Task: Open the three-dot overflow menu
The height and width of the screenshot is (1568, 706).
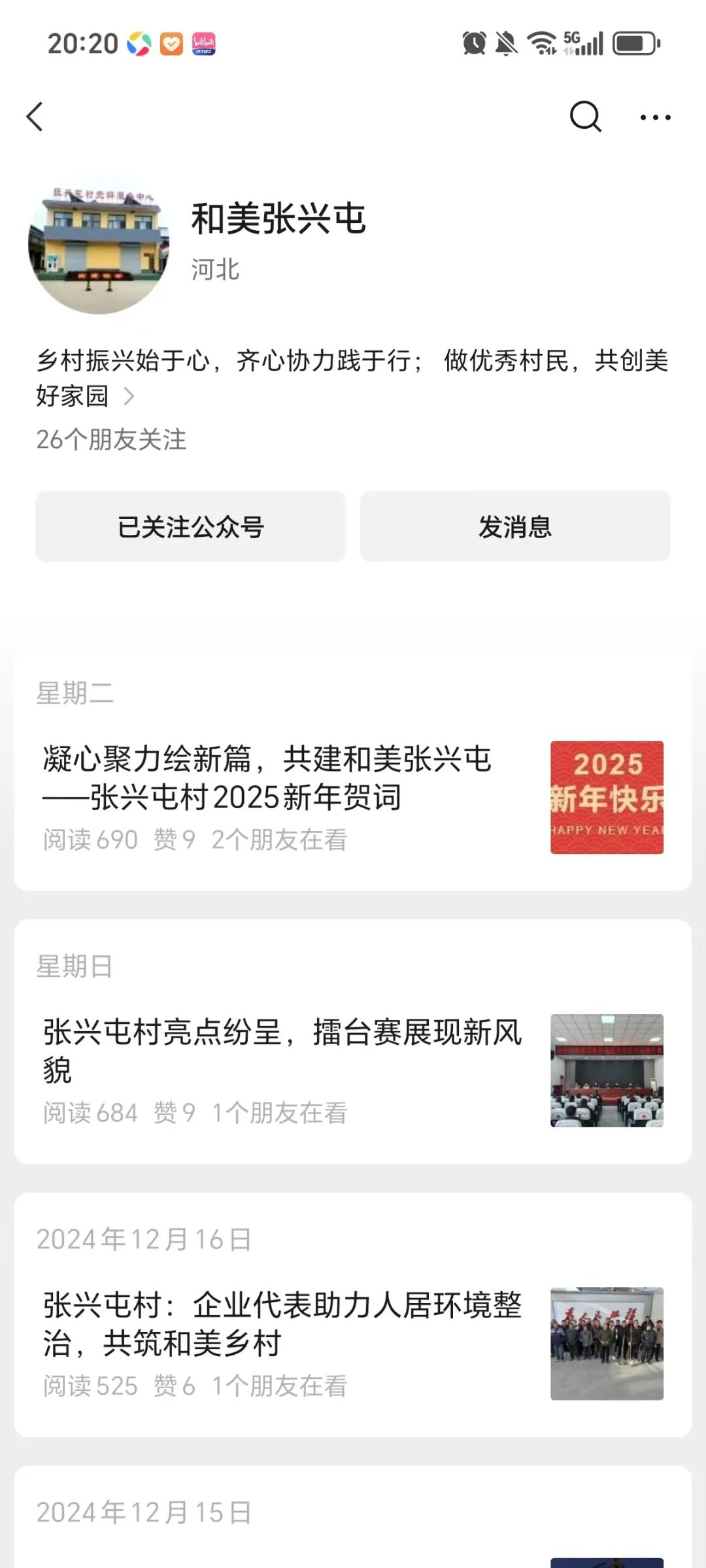Action: tap(655, 118)
